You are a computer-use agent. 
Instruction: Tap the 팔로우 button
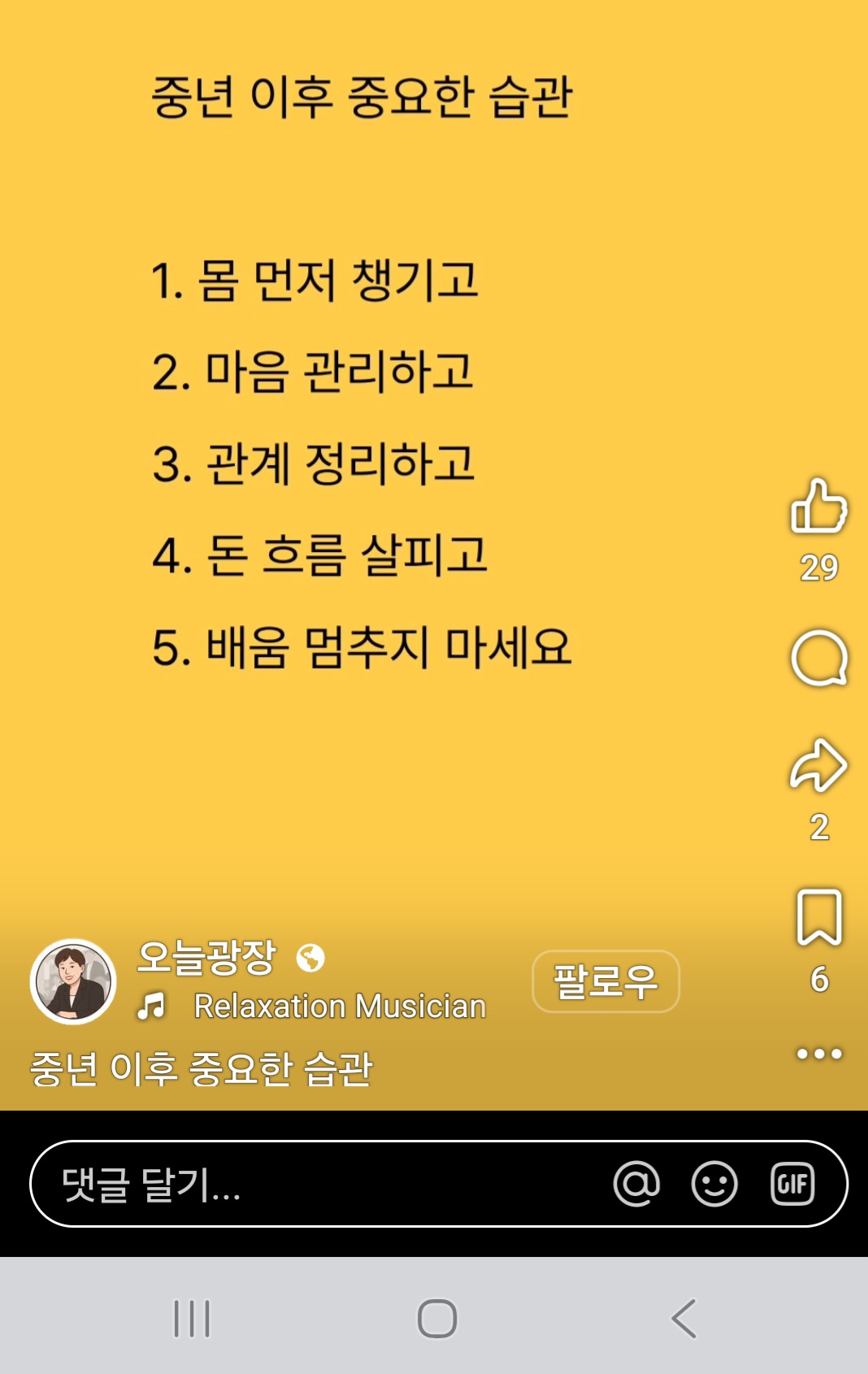605,981
